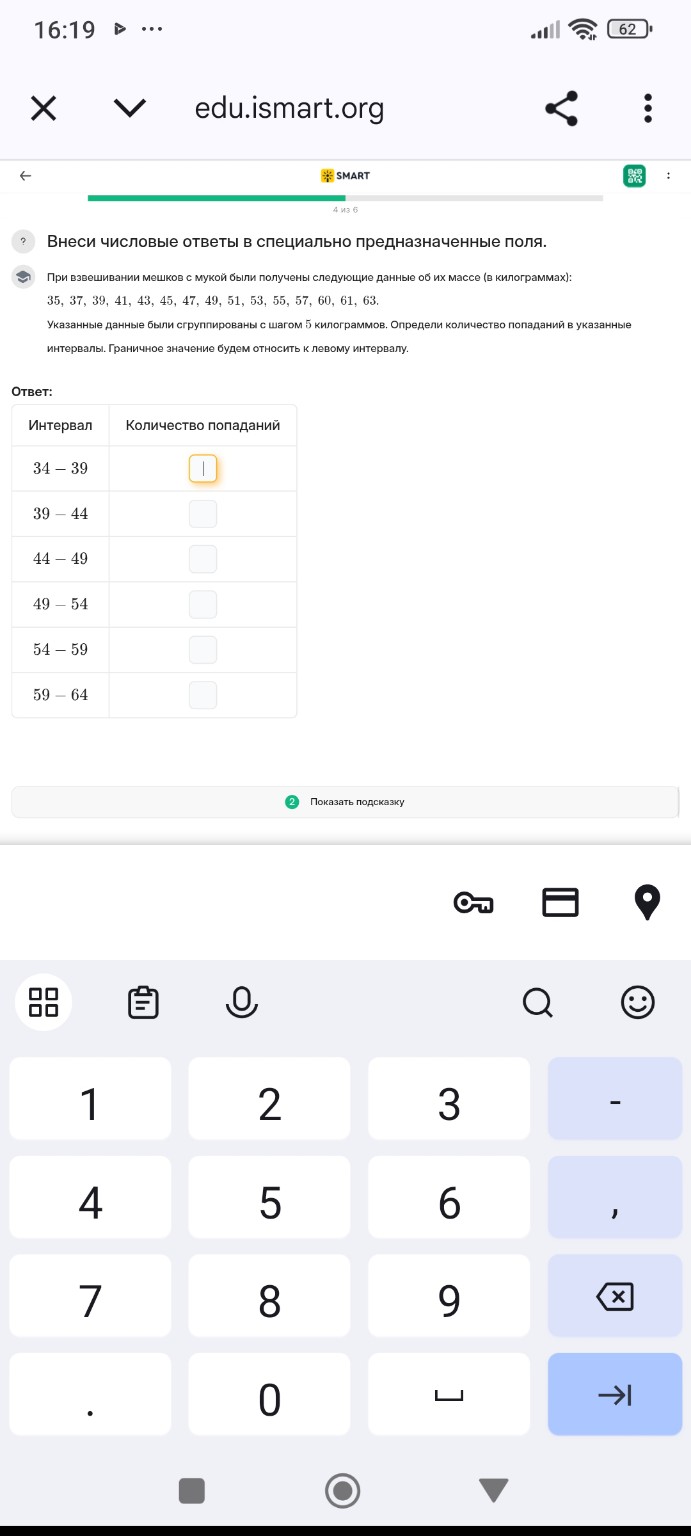Screen dimensions: 691x1536
Task: Go back with the in-page arrow
Action: click(26, 176)
